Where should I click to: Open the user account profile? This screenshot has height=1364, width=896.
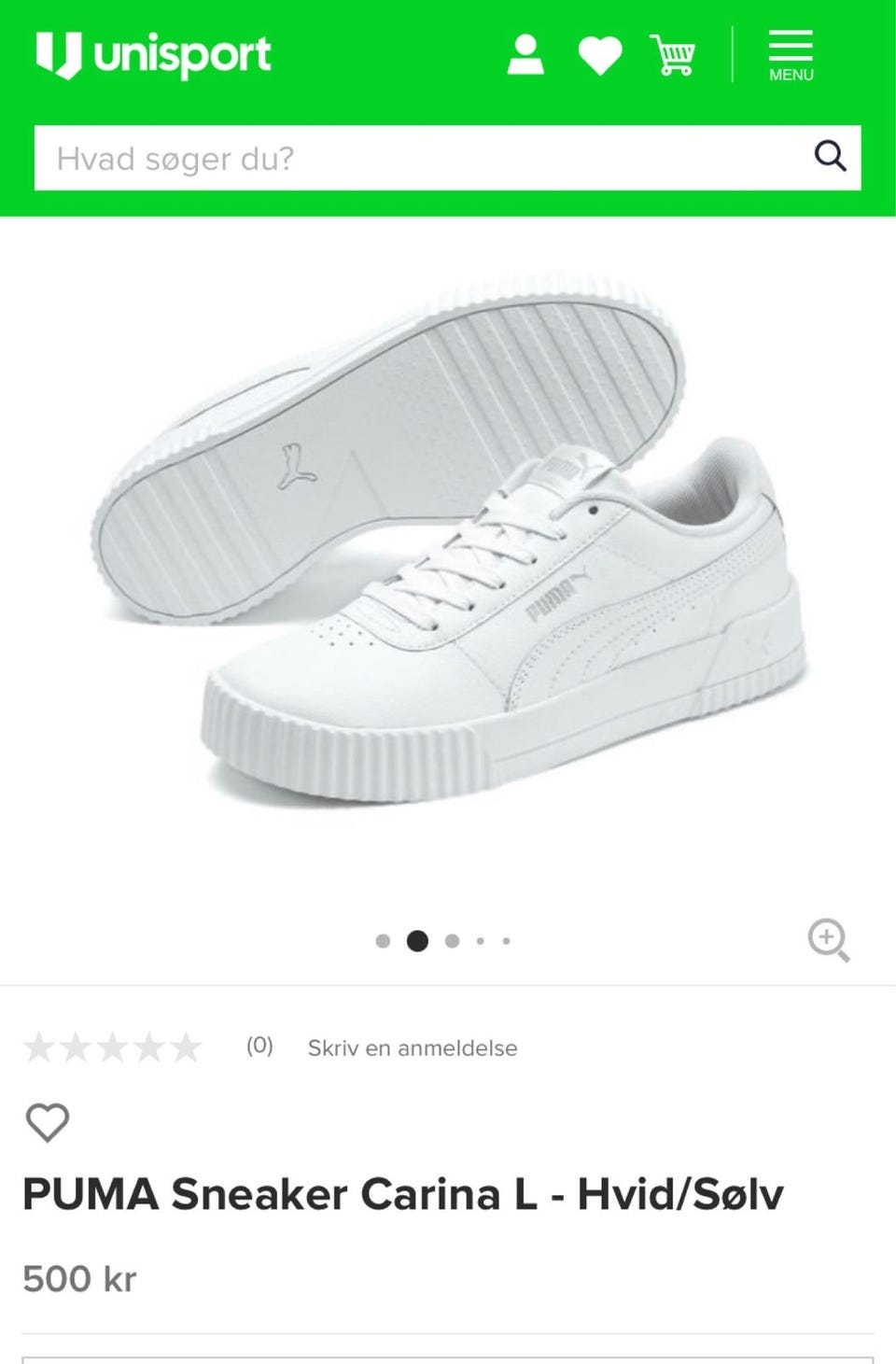[525, 55]
